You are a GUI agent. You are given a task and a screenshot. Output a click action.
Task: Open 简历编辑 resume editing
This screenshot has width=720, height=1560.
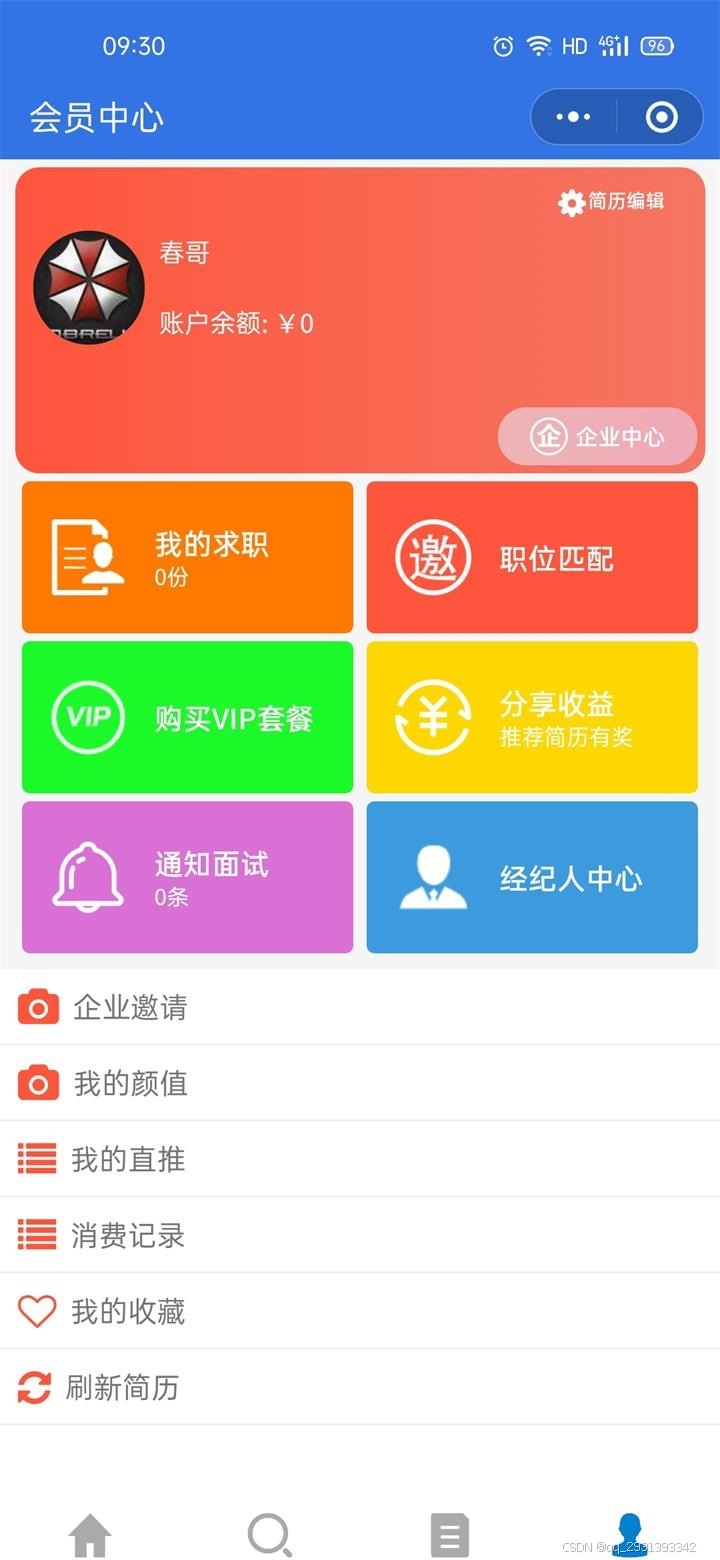[611, 202]
